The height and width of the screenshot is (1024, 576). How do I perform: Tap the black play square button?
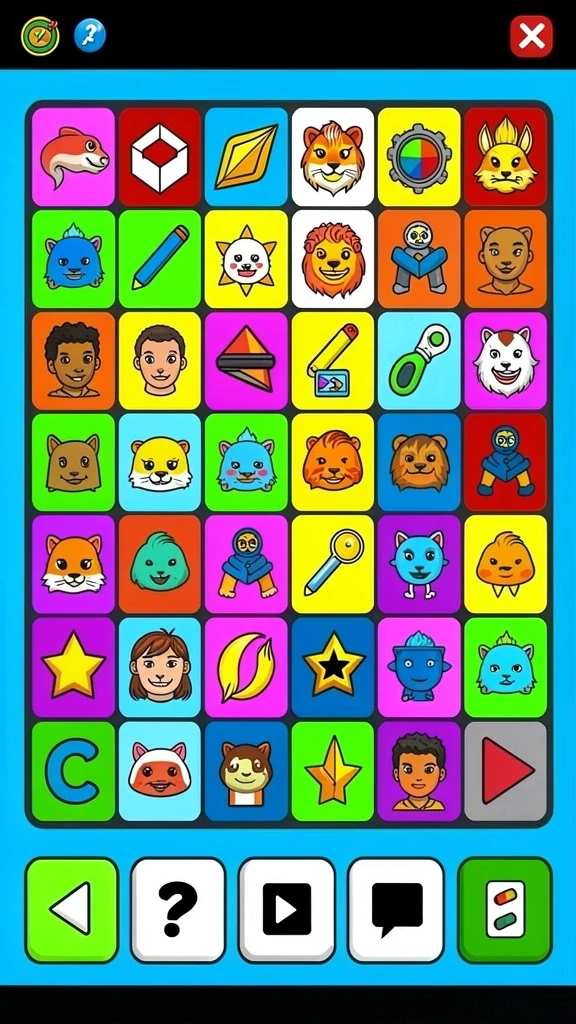click(x=286, y=909)
